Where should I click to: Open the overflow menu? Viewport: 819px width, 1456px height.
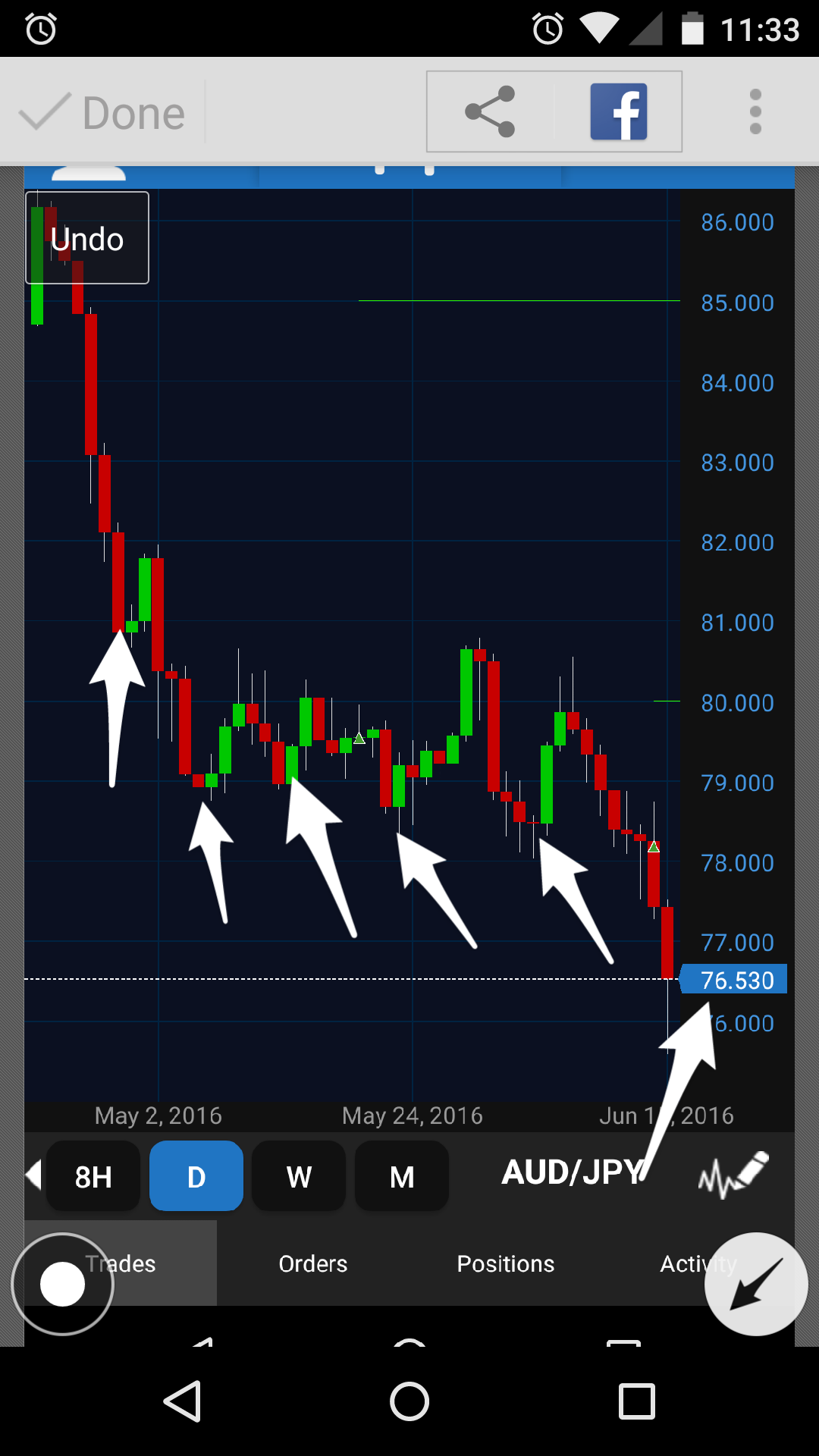coord(755,112)
